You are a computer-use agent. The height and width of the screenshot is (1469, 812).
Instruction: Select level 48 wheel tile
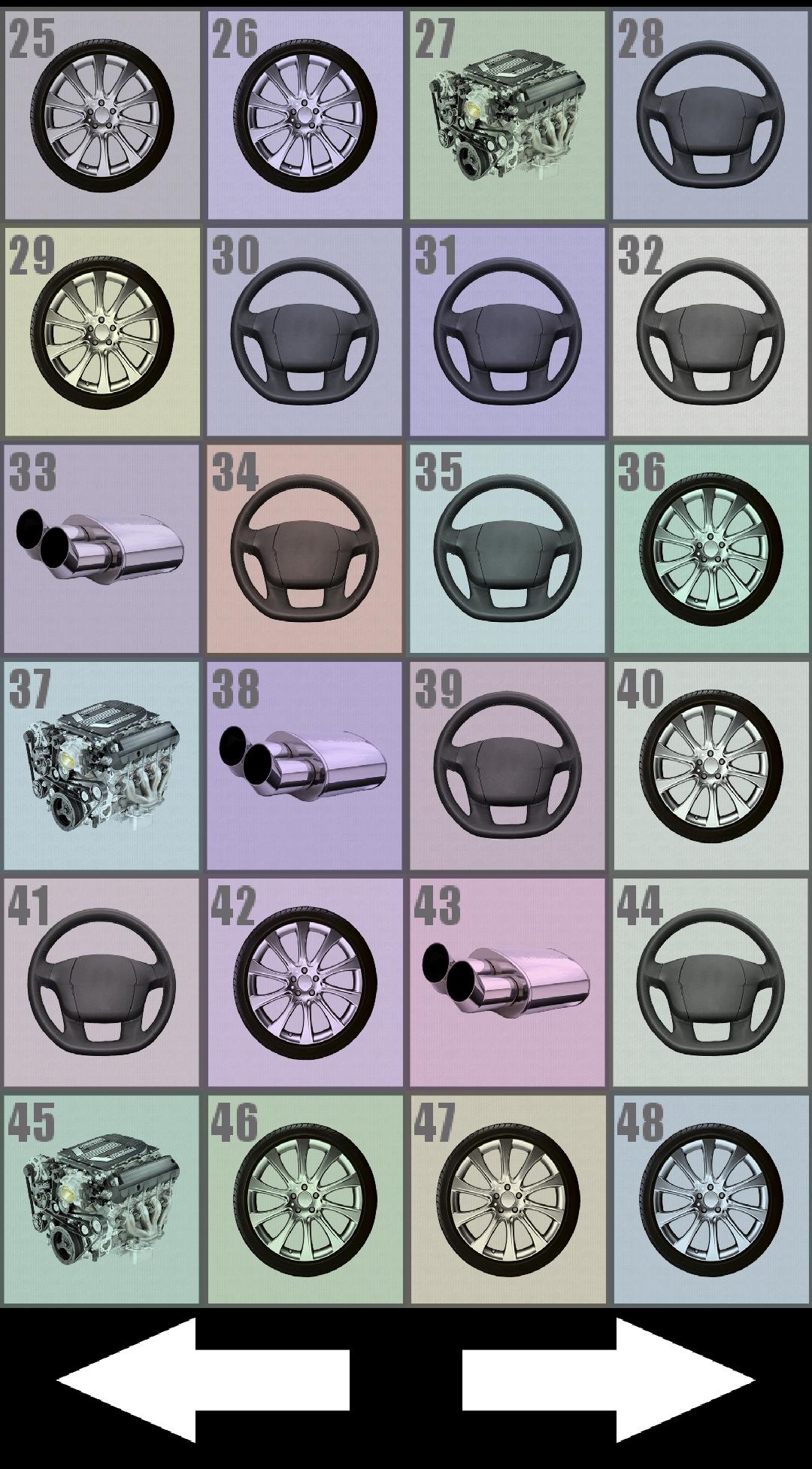tap(711, 1199)
